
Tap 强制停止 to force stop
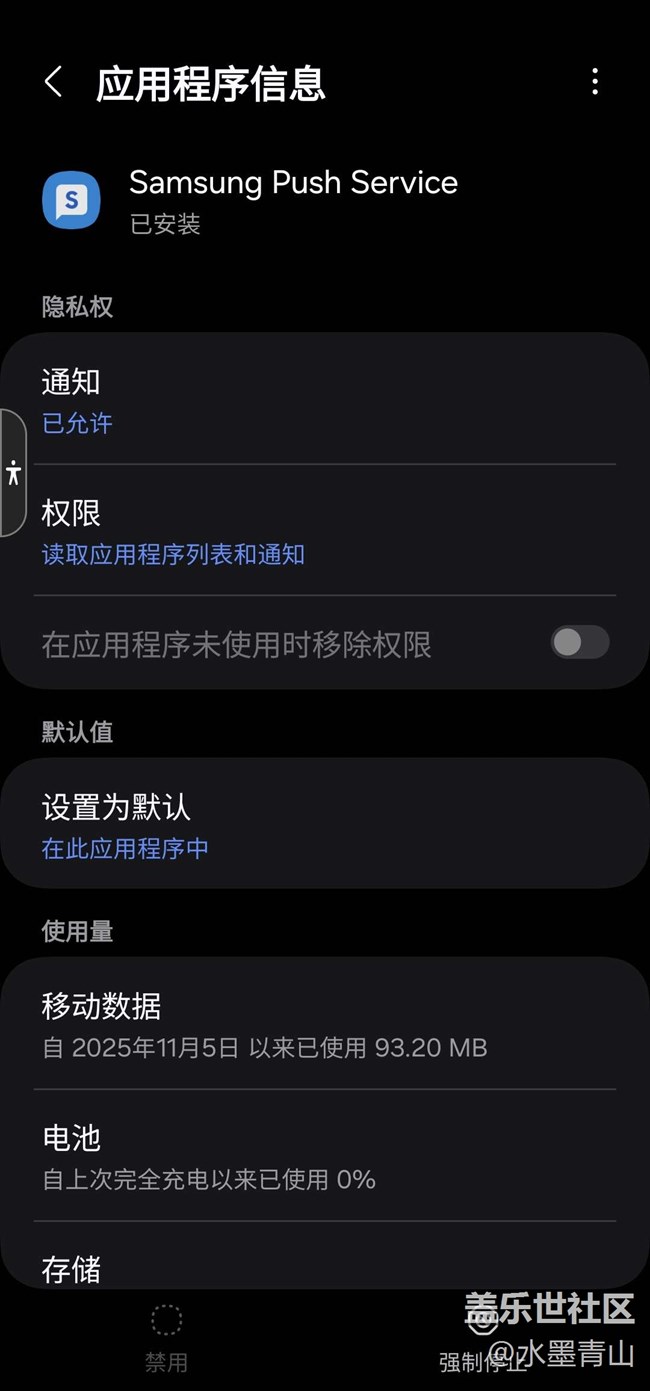[x=483, y=1340]
